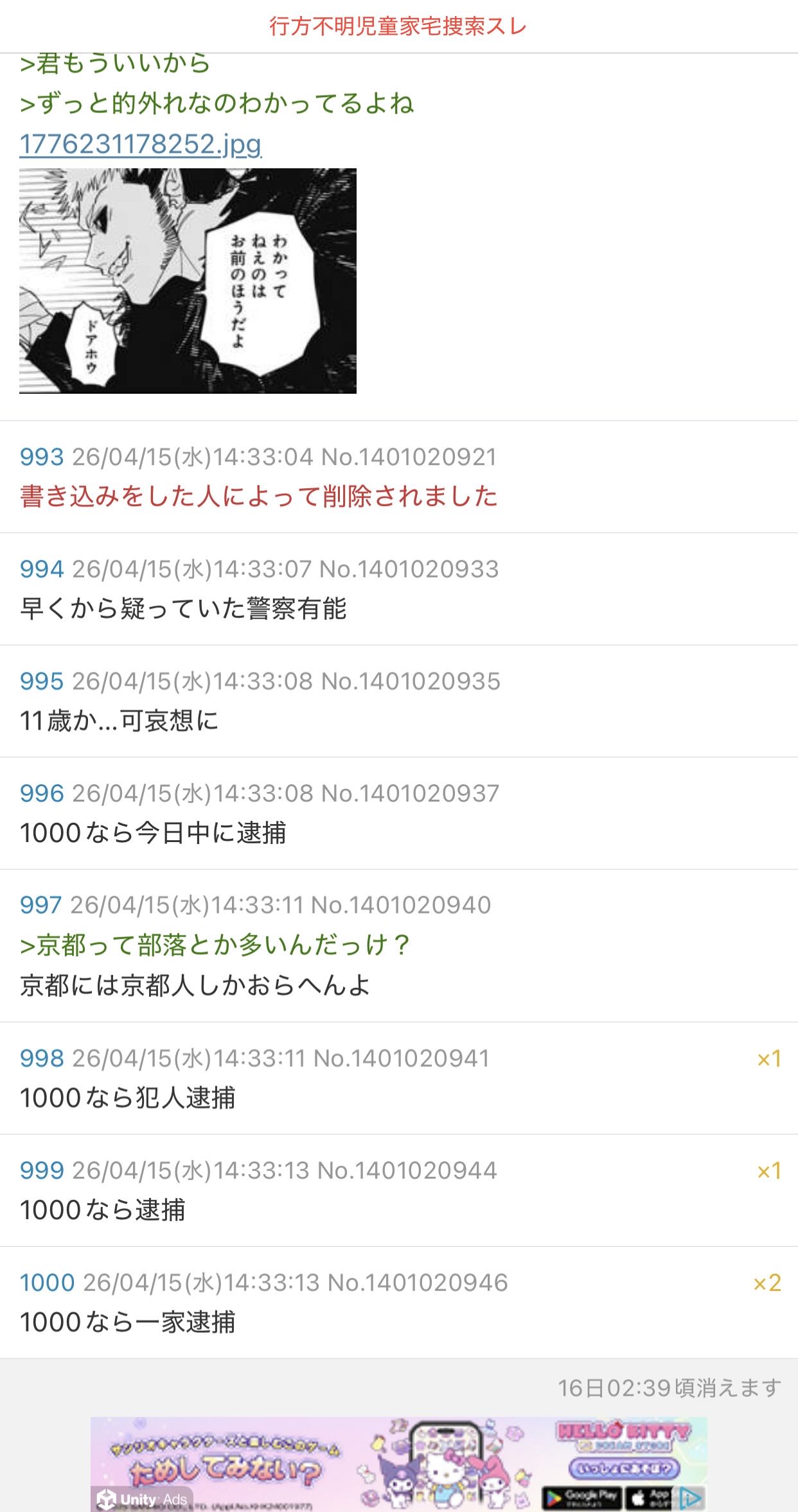Show the ×2 replies on post 1000
This screenshot has height=1512, width=798.
(x=767, y=1283)
